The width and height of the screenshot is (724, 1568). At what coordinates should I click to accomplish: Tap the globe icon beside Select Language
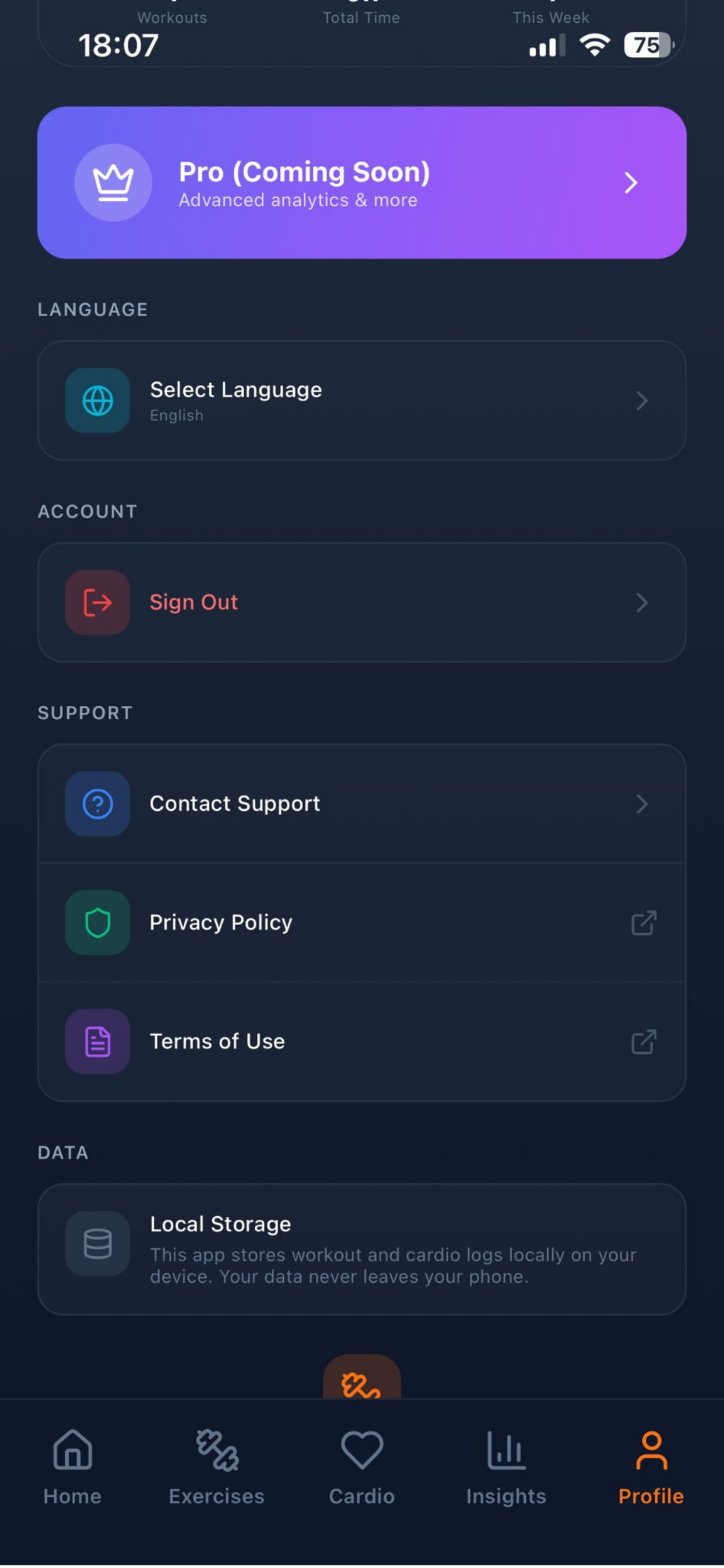coord(97,401)
